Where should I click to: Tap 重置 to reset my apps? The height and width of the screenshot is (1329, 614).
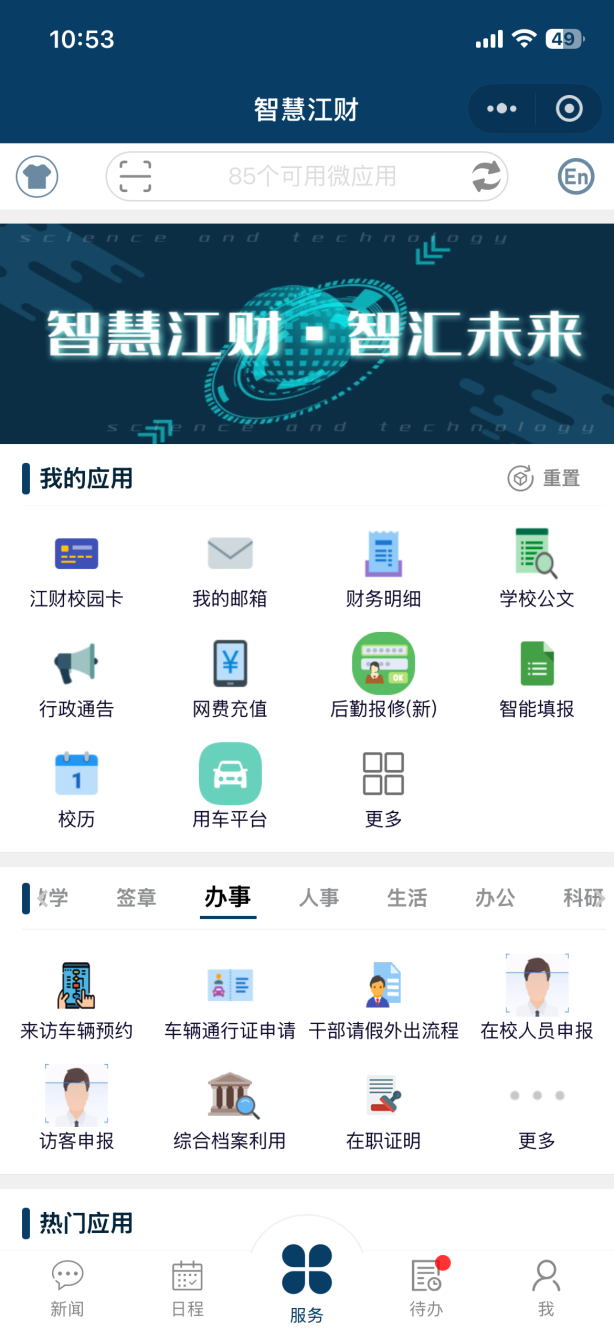545,478
